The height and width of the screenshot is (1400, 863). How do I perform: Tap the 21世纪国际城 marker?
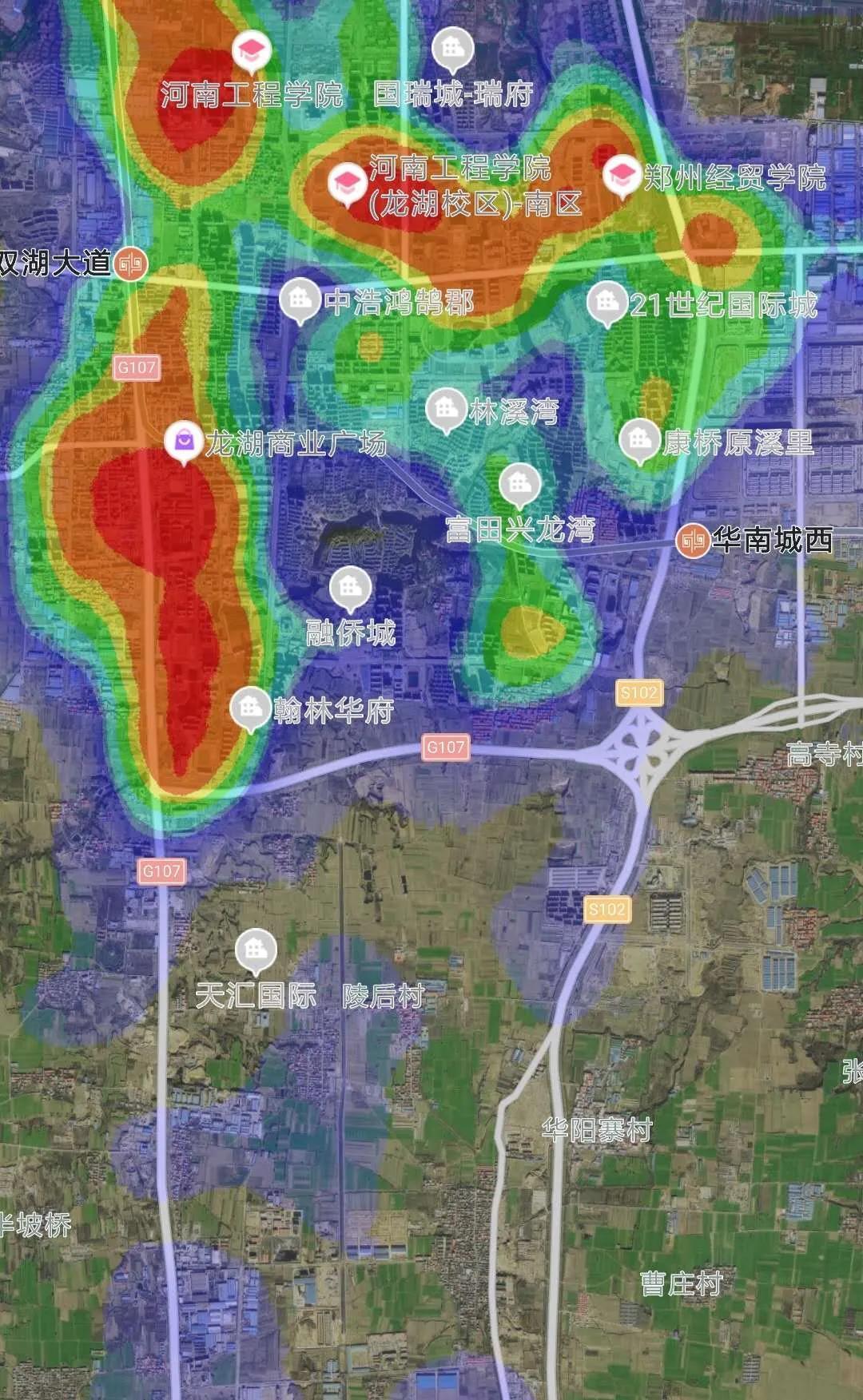point(607,303)
